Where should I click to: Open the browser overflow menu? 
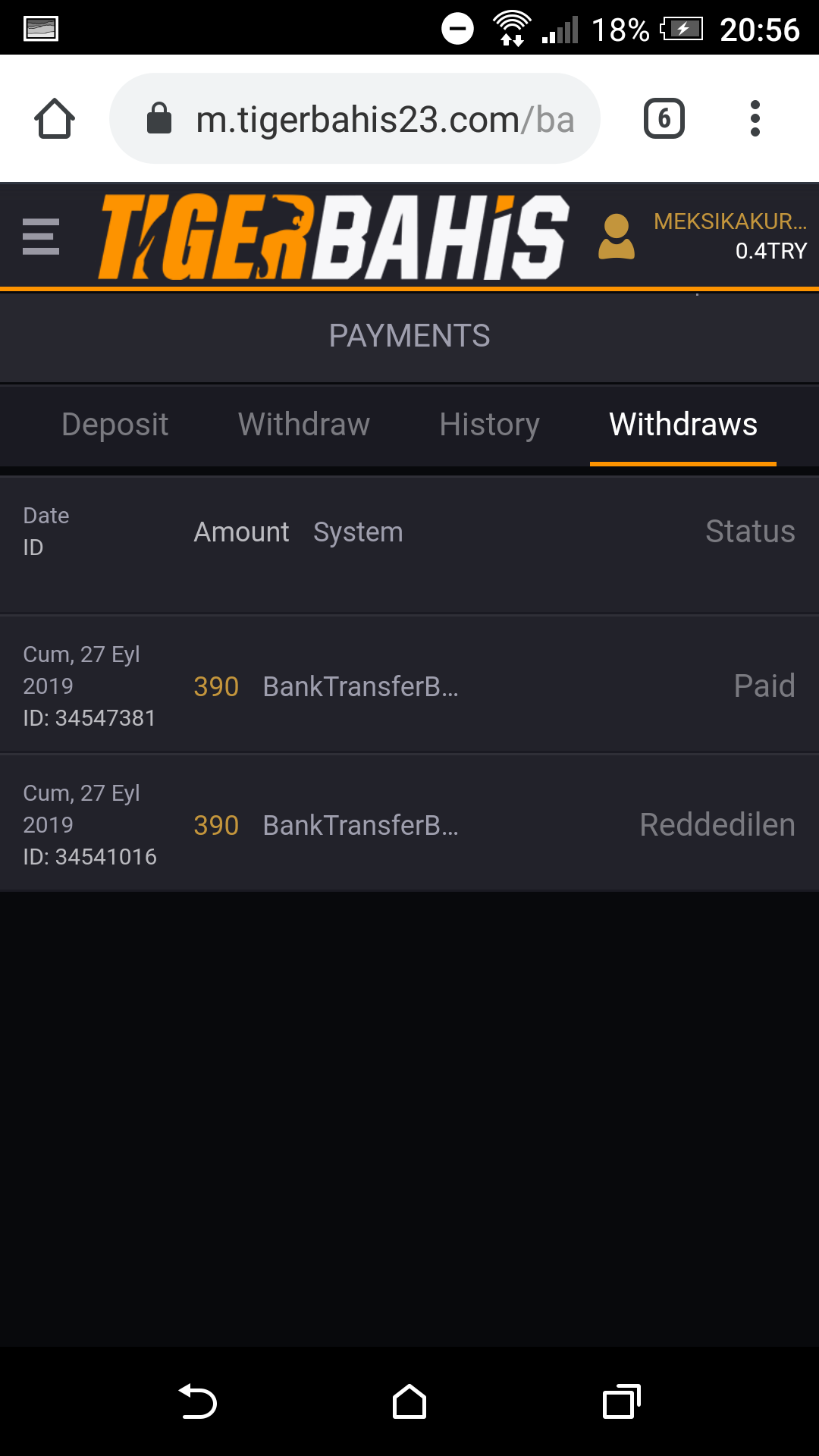(755, 119)
